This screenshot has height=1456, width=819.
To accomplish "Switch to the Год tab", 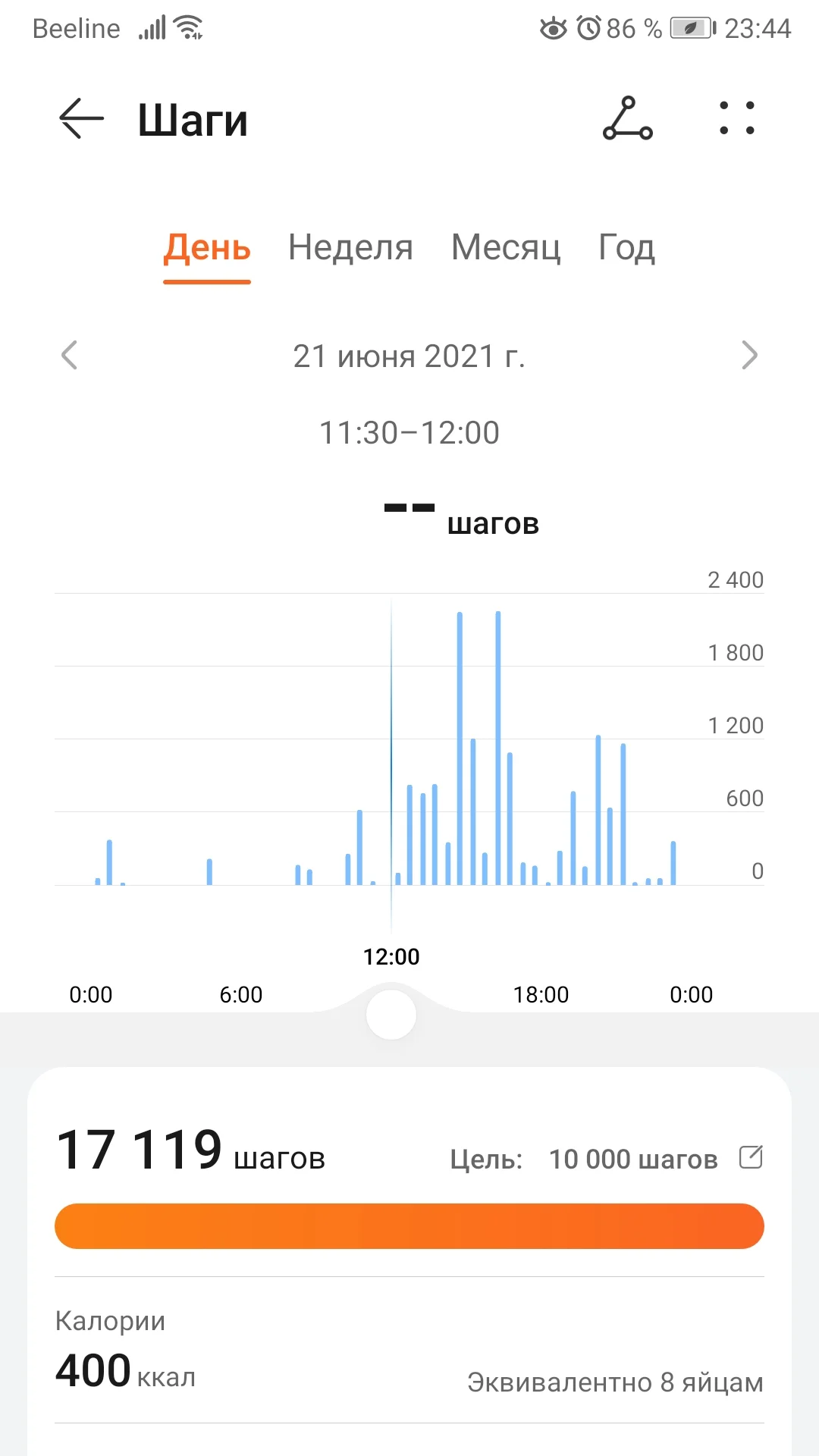I will pos(626,248).
